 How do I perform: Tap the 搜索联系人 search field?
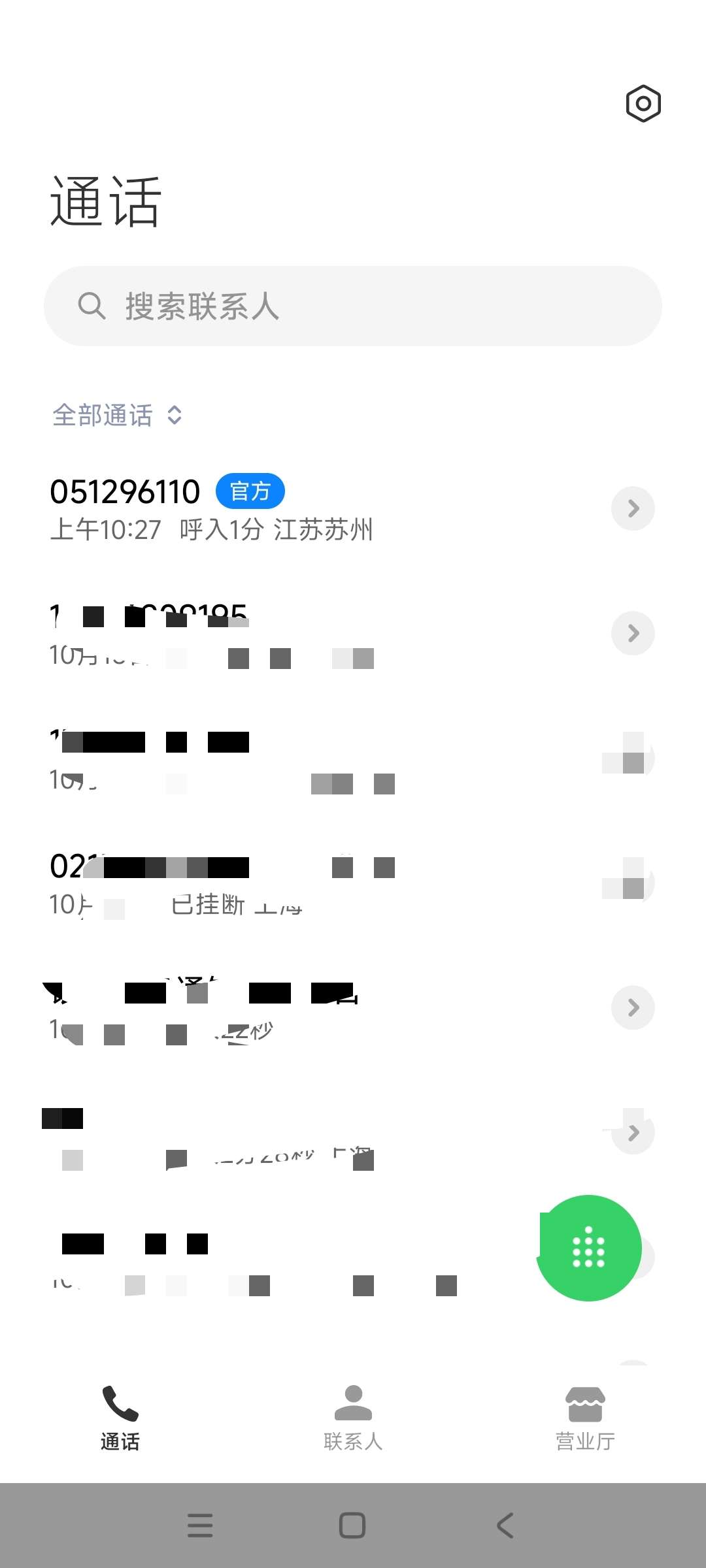click(353, 306)
